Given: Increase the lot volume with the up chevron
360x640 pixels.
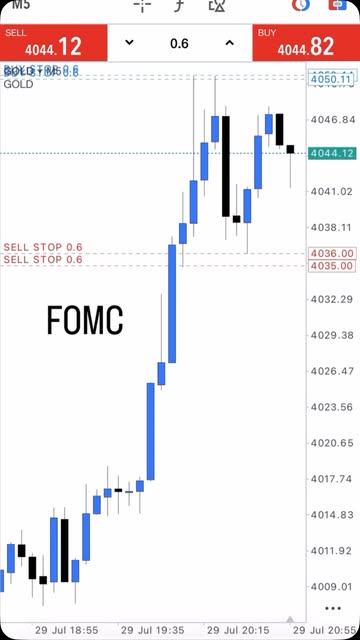Looking at the screenshot, I should (230, 42).
